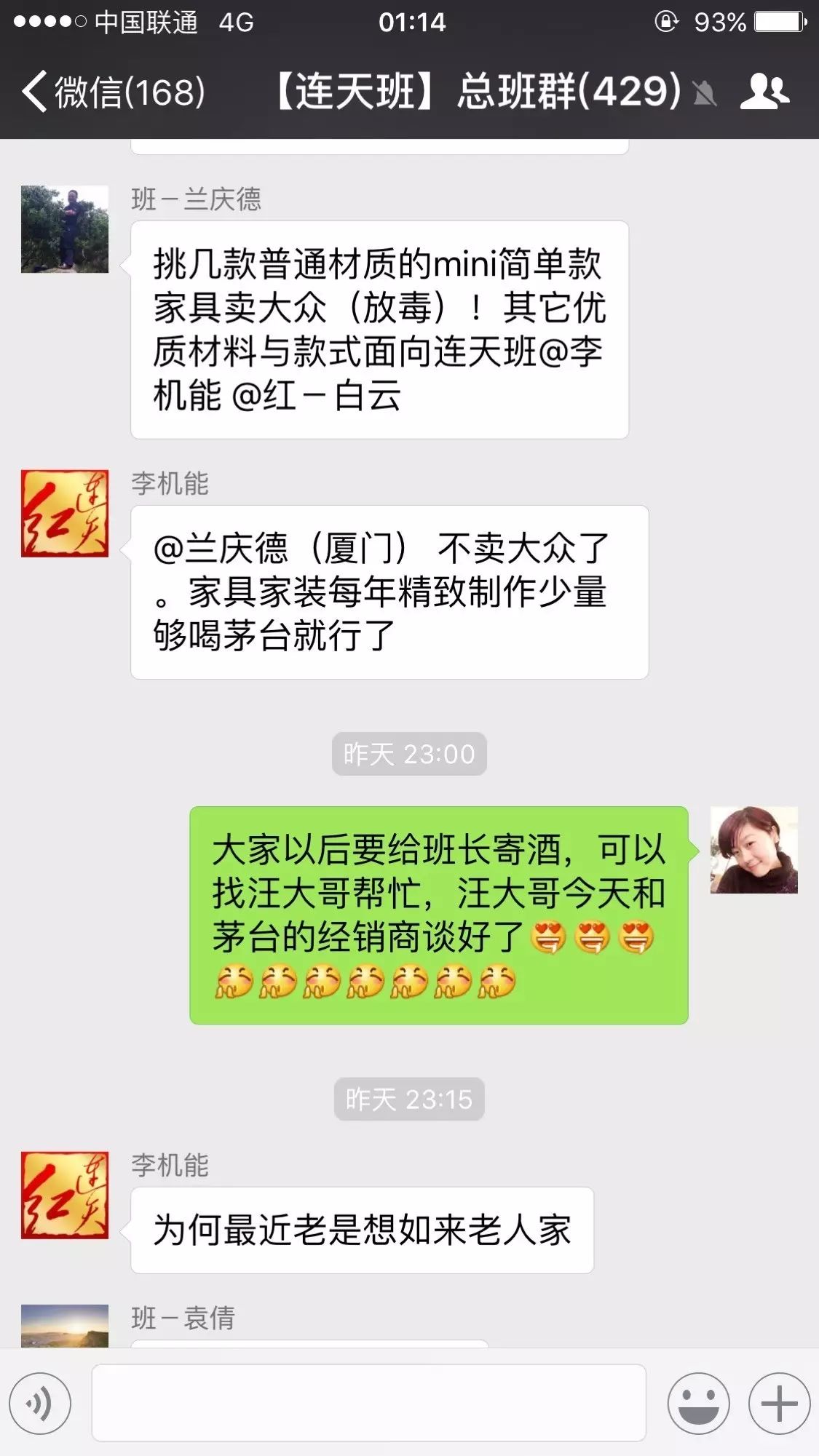
Task: Open group chat info and members
Action: pyautogui.click(x=764, y=92)
